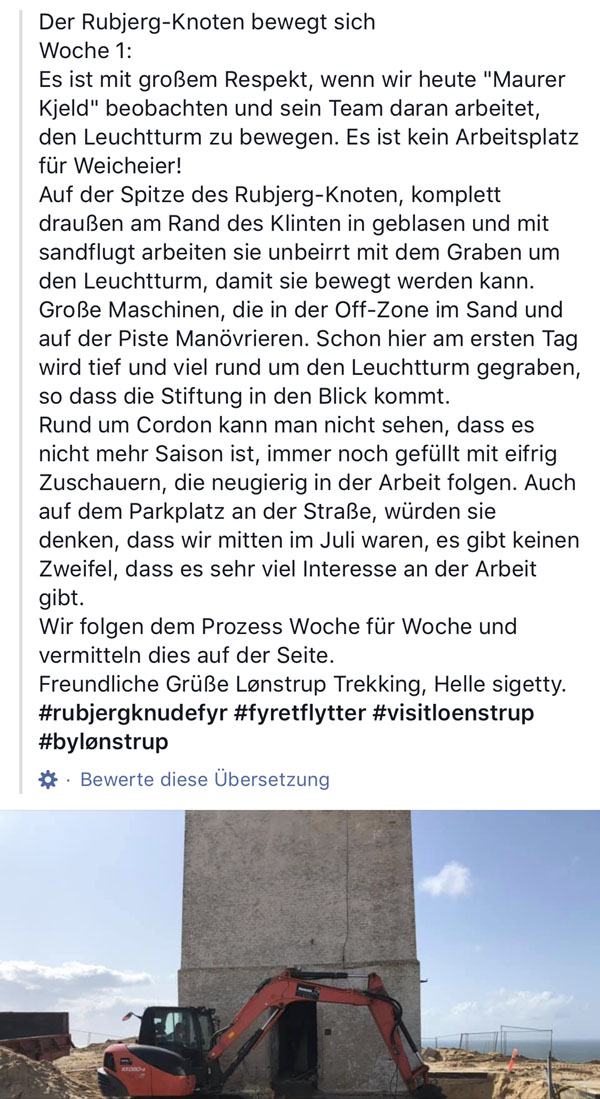Open the #bylønstrup hashtag
The image size is (600, 1099).
coord(104,742)
